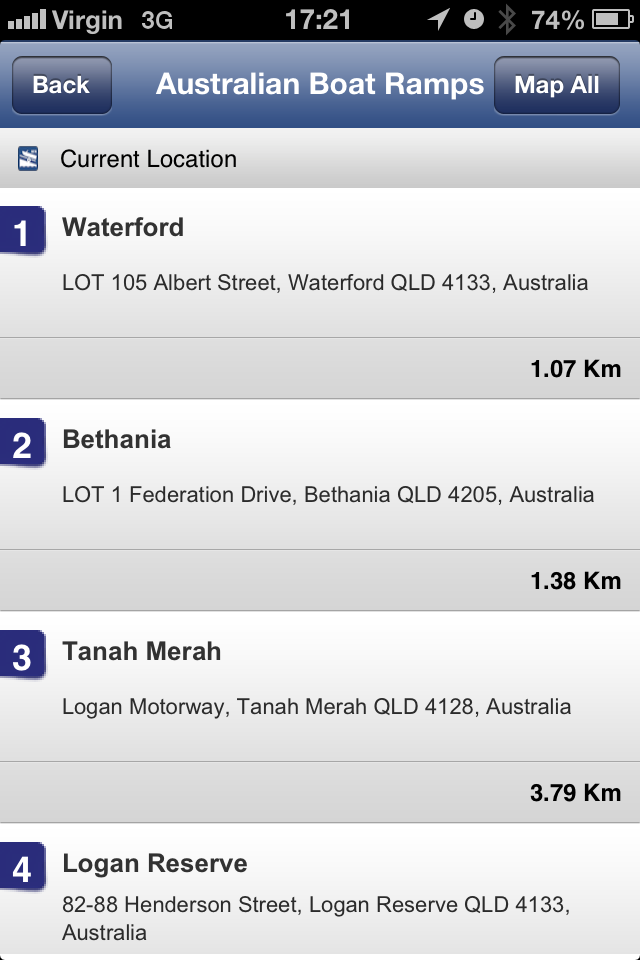View Logan Reserve boat ramp details

(x=320, y=895)
